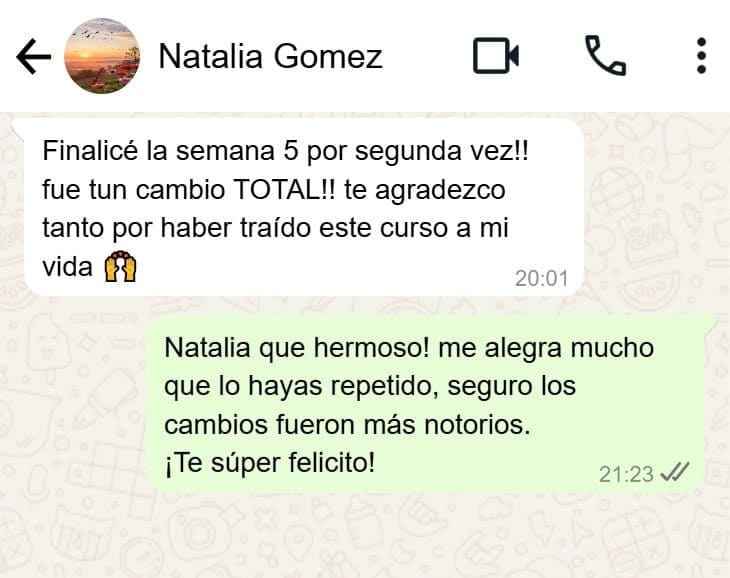Screen dimensions: 730x578
Task: View Natalia Gomez contact info
Action: pyautogui.click(x=270, y=56)
